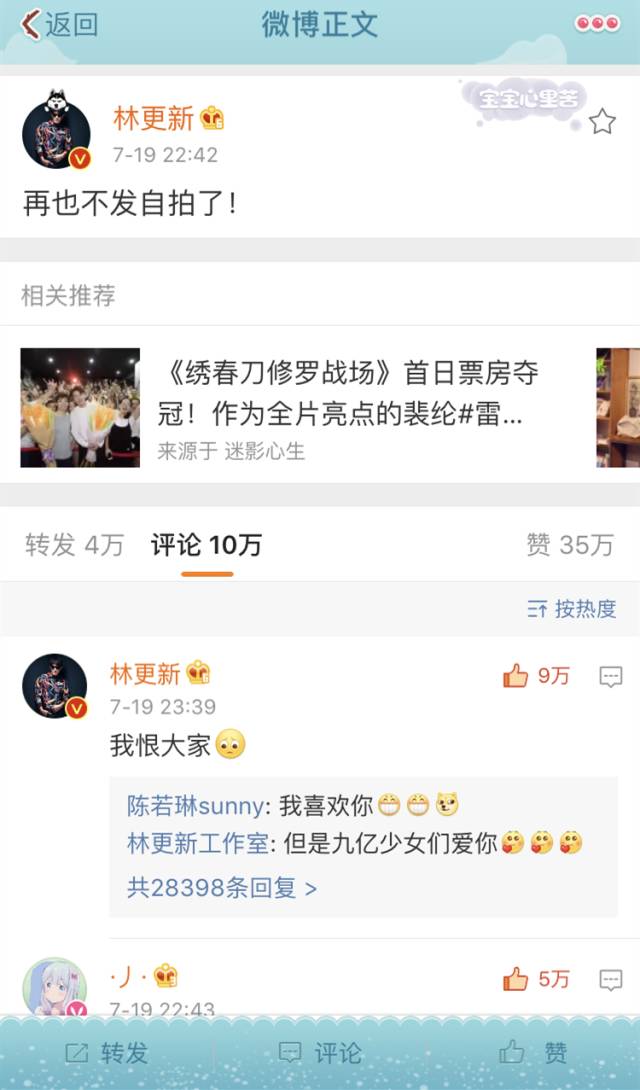Reply to 林更新's comment via the speech bubble icon
Screen dimensions: 640x1090
(611, 677)
